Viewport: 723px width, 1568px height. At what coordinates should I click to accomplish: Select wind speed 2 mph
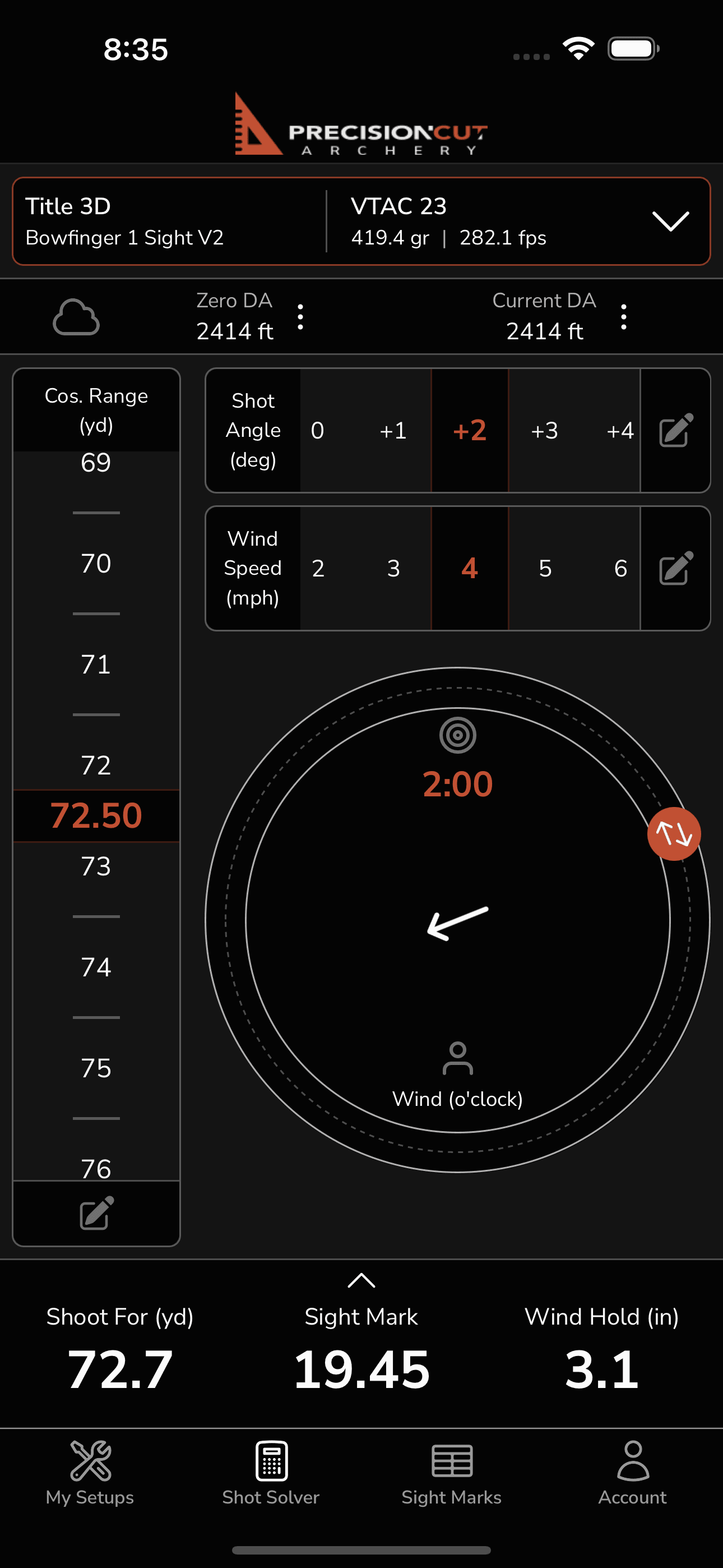(317, 568)
